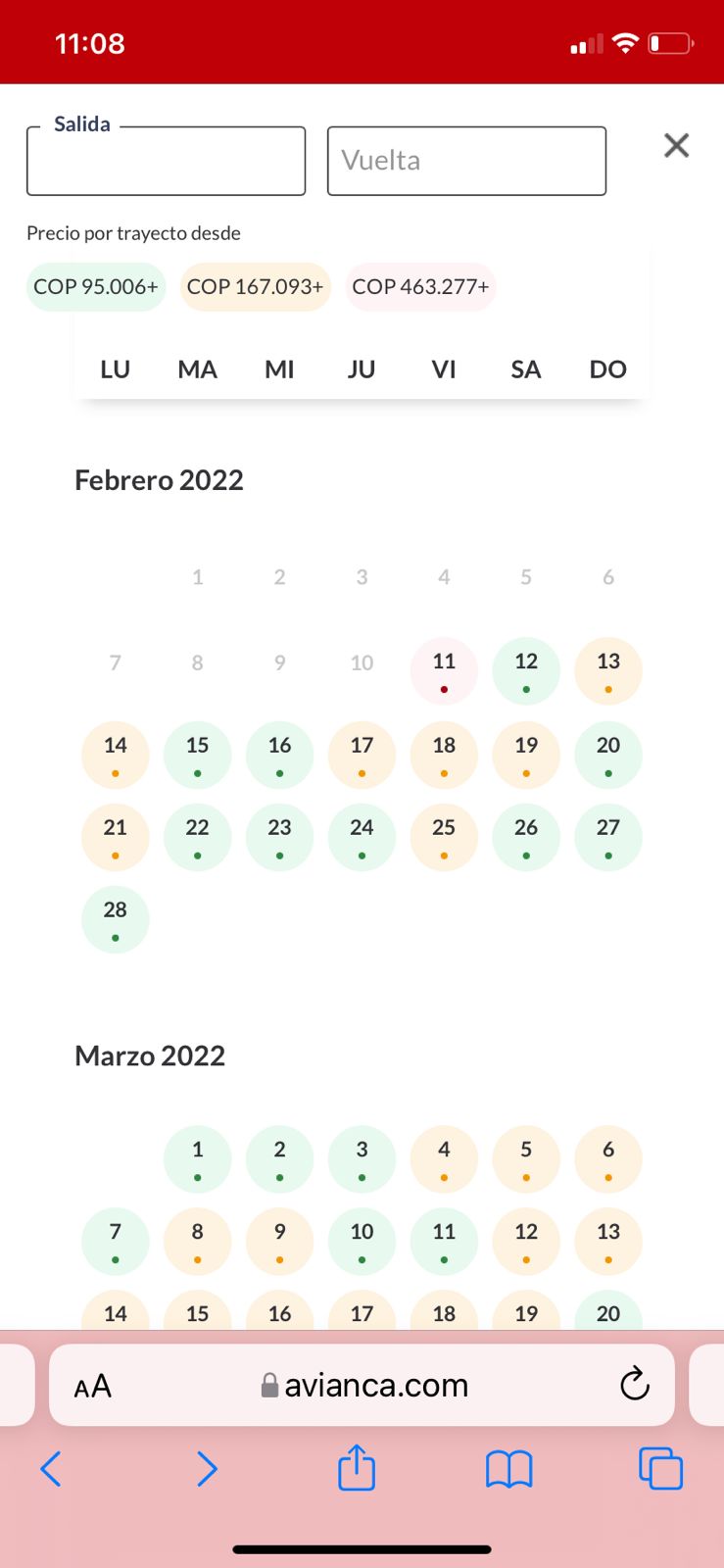Pick February 28 on the calendar
This screenshot has width=724, height=1568.
tap(116, 919)
